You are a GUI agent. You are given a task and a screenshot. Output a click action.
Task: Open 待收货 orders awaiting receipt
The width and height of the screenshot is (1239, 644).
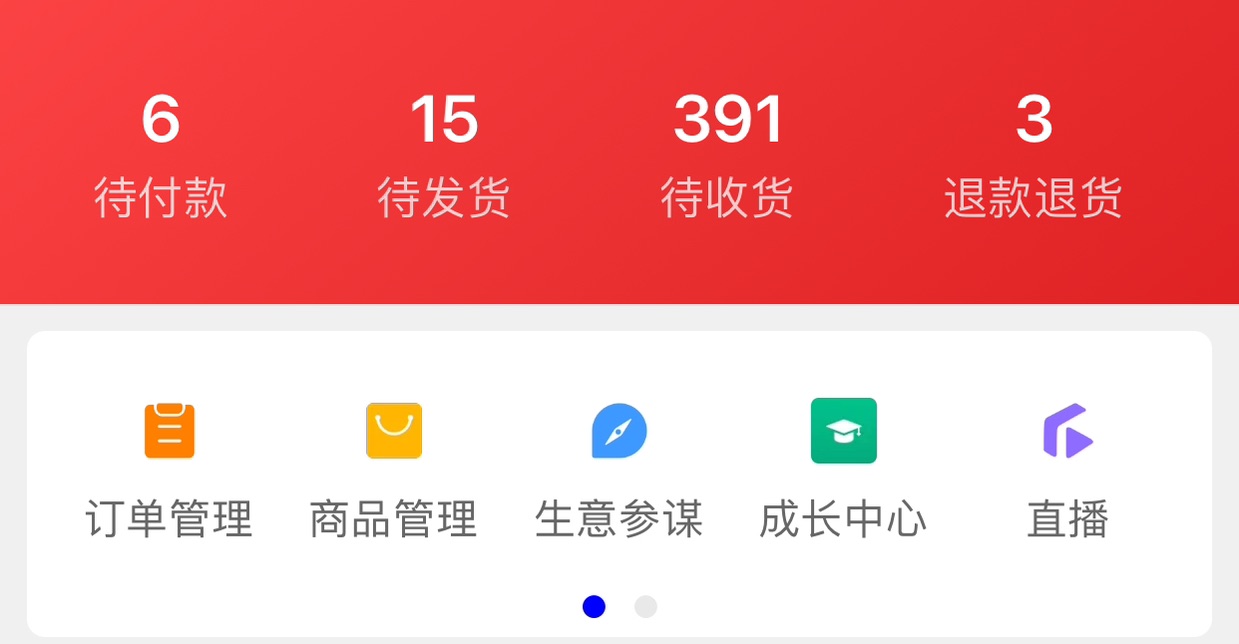pos(727,155)
